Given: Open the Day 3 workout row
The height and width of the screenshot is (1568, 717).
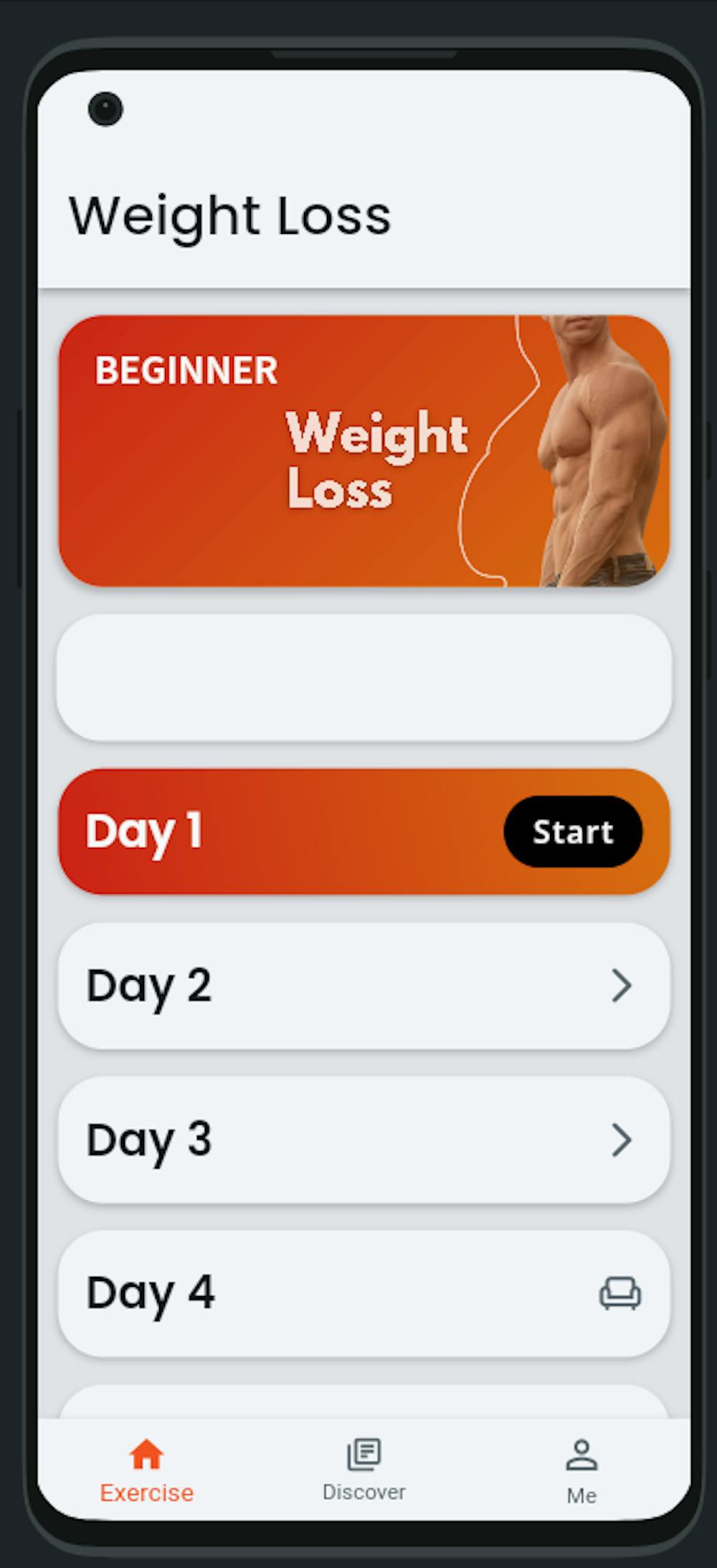Looking at the screenshot, I should pos(364,1140).
